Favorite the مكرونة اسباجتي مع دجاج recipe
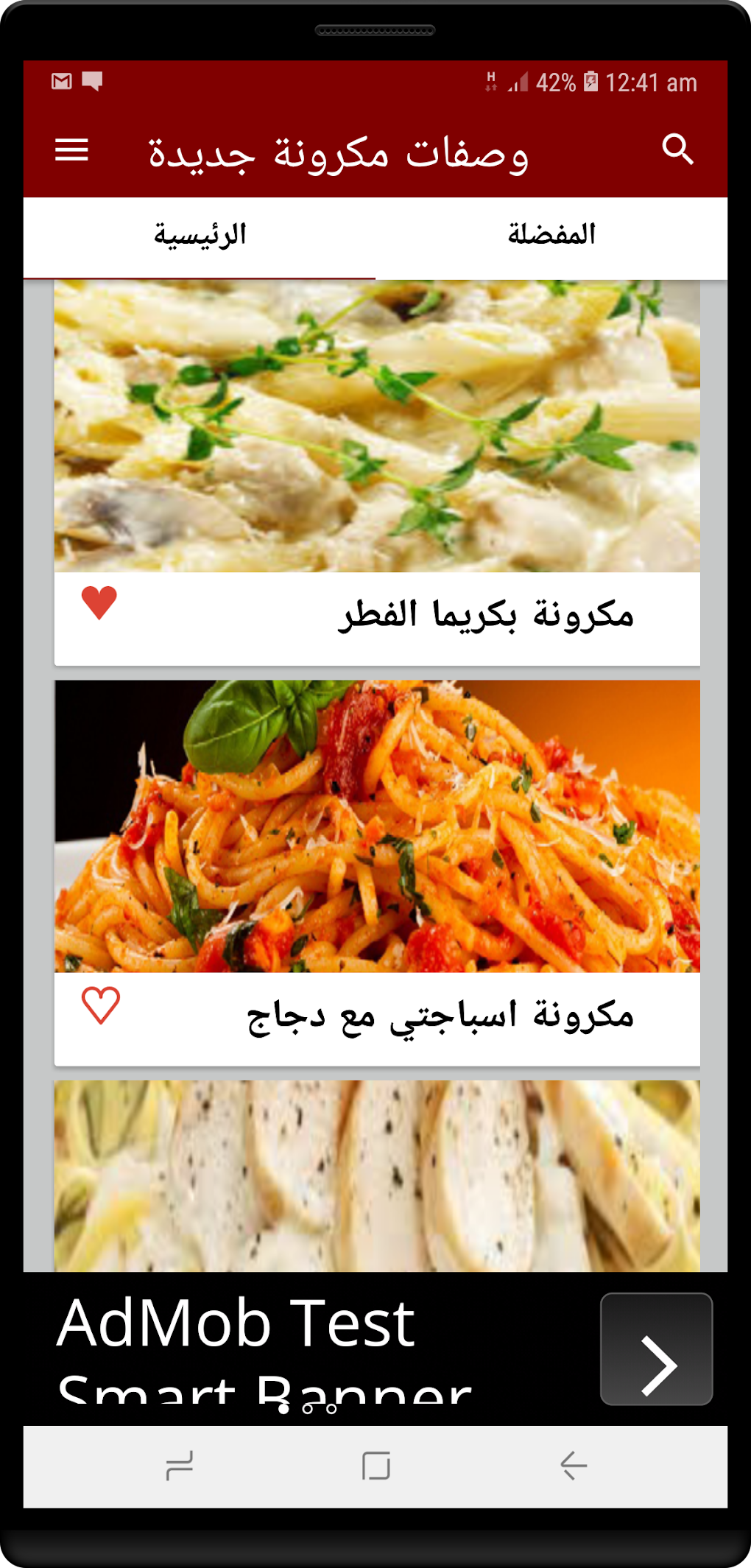Screen dimensions: 751x1568 point(100,1005)
